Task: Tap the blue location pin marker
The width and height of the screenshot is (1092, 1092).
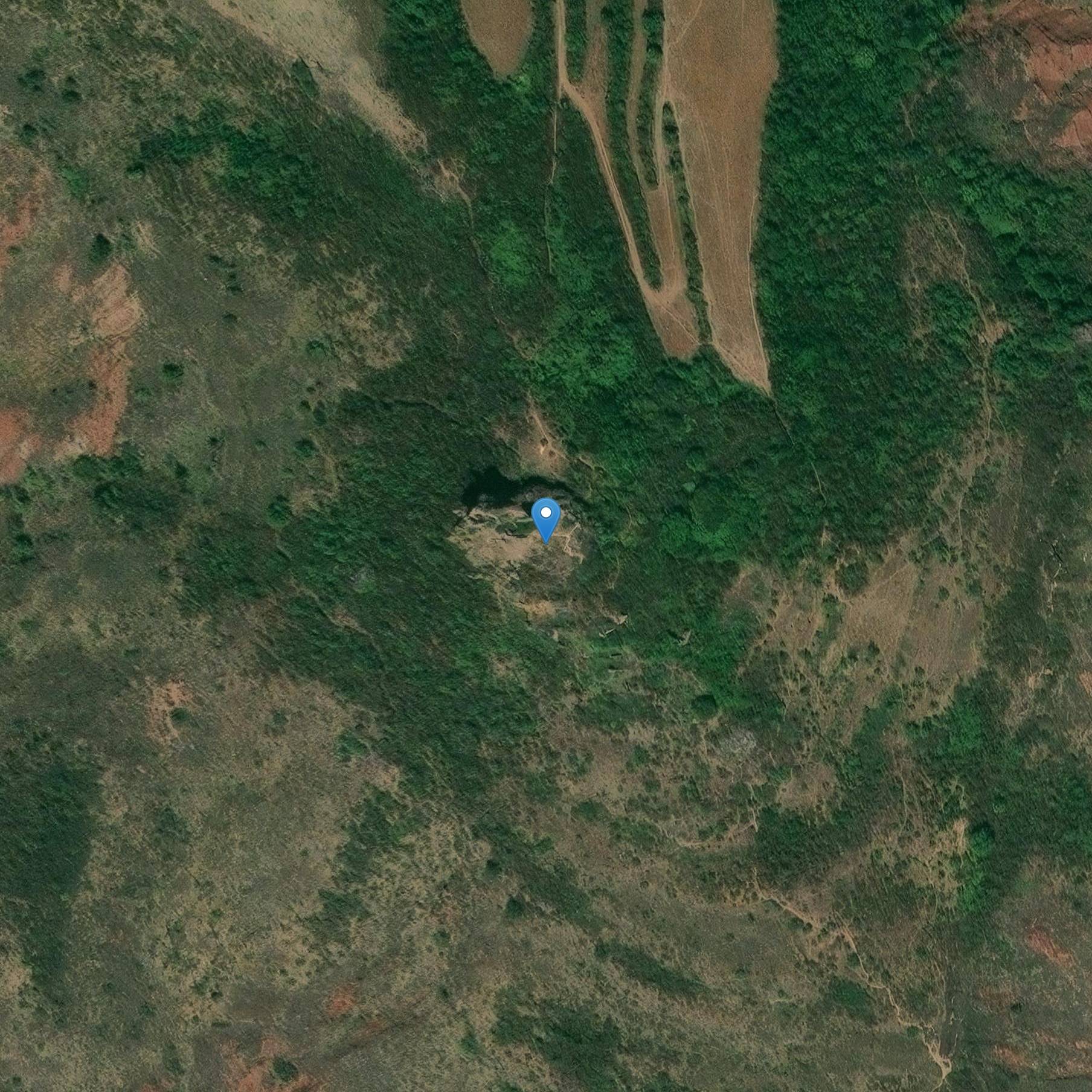Action: pos(546,518)
